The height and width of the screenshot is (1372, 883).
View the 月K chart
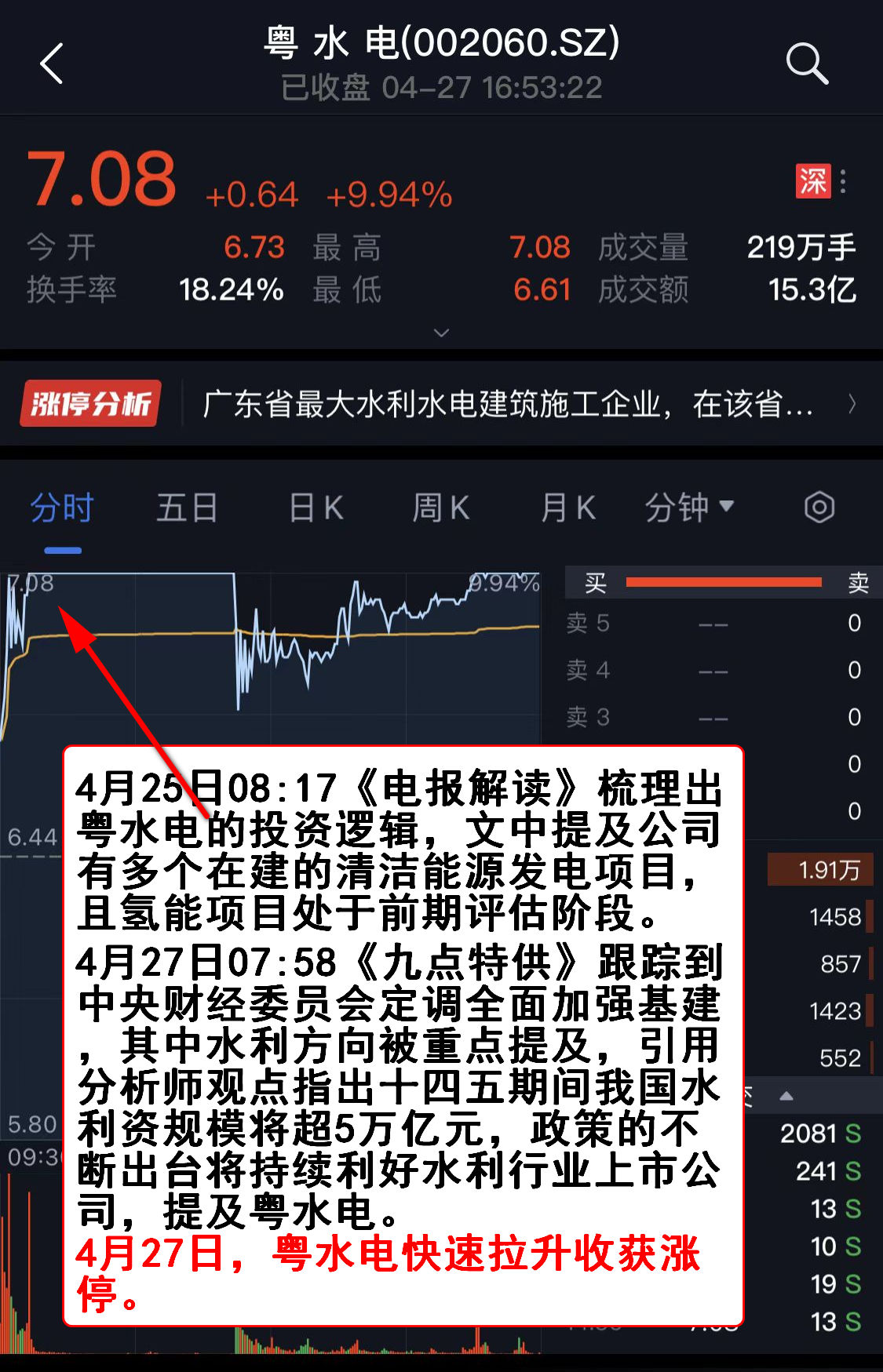pyautogui.click(x=567, y=508)
